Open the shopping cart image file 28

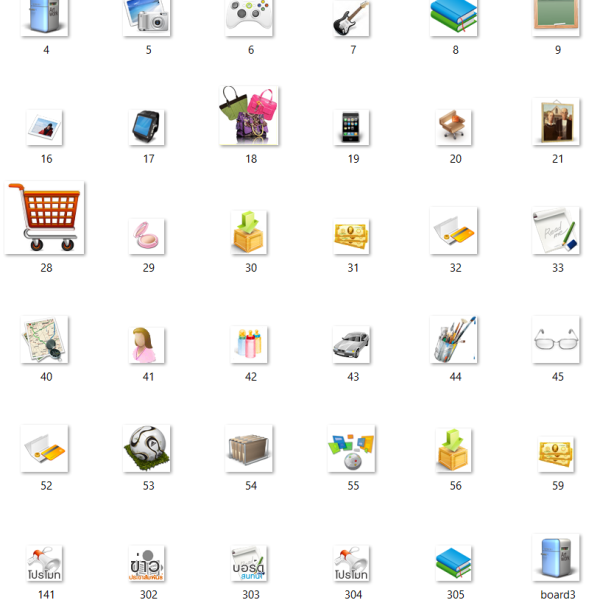click(45, 217)
